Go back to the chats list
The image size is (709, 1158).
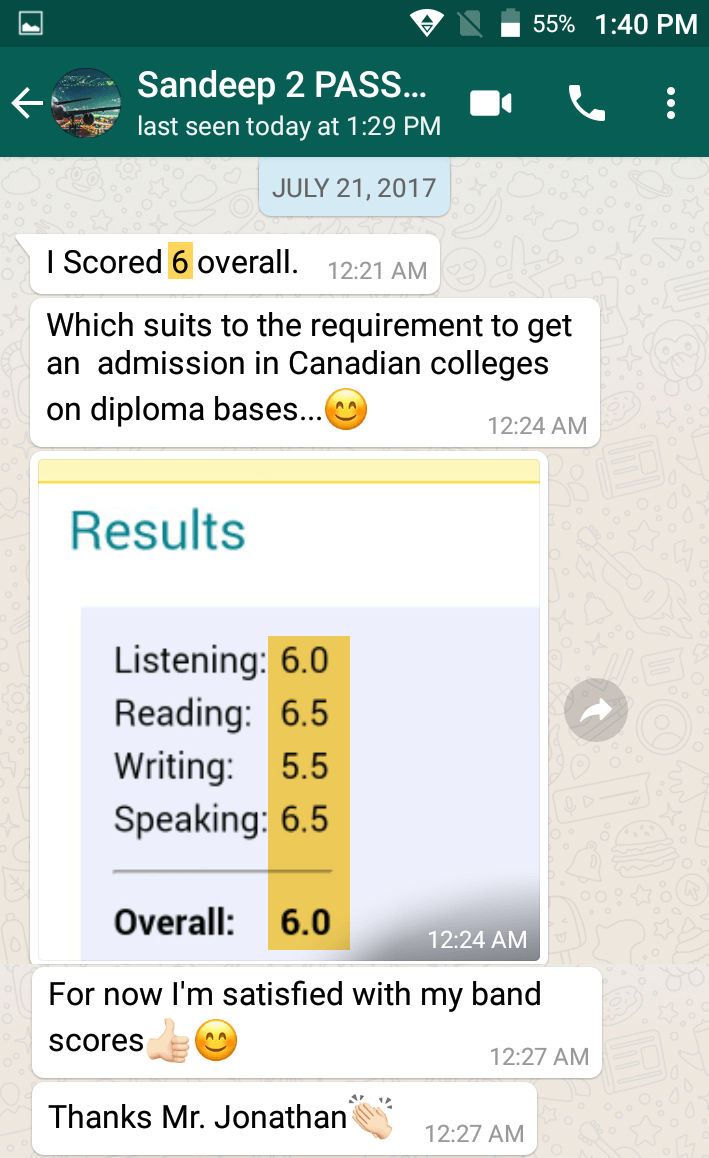(26, 103)
